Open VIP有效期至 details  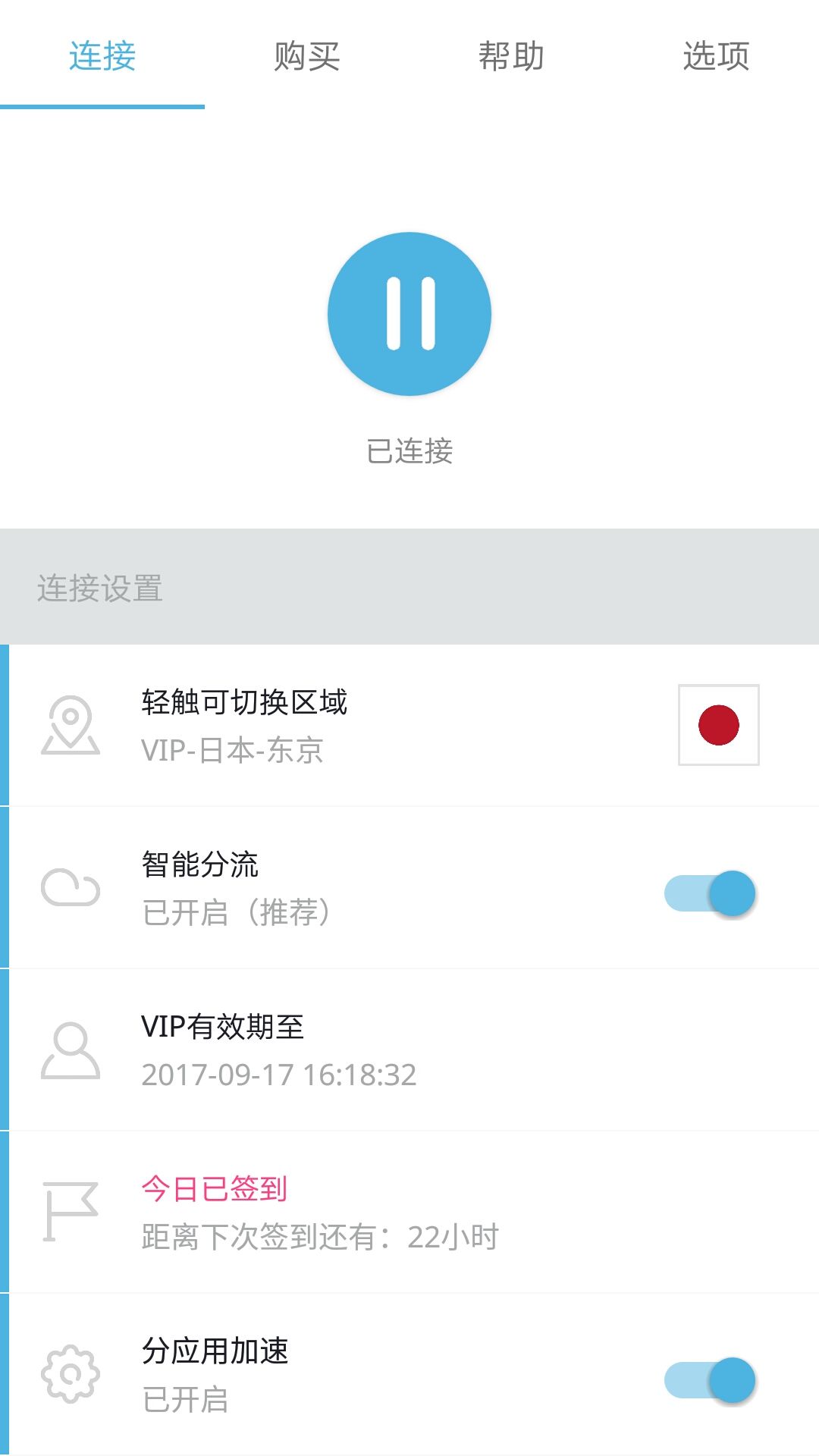(x=409, y=1050)
